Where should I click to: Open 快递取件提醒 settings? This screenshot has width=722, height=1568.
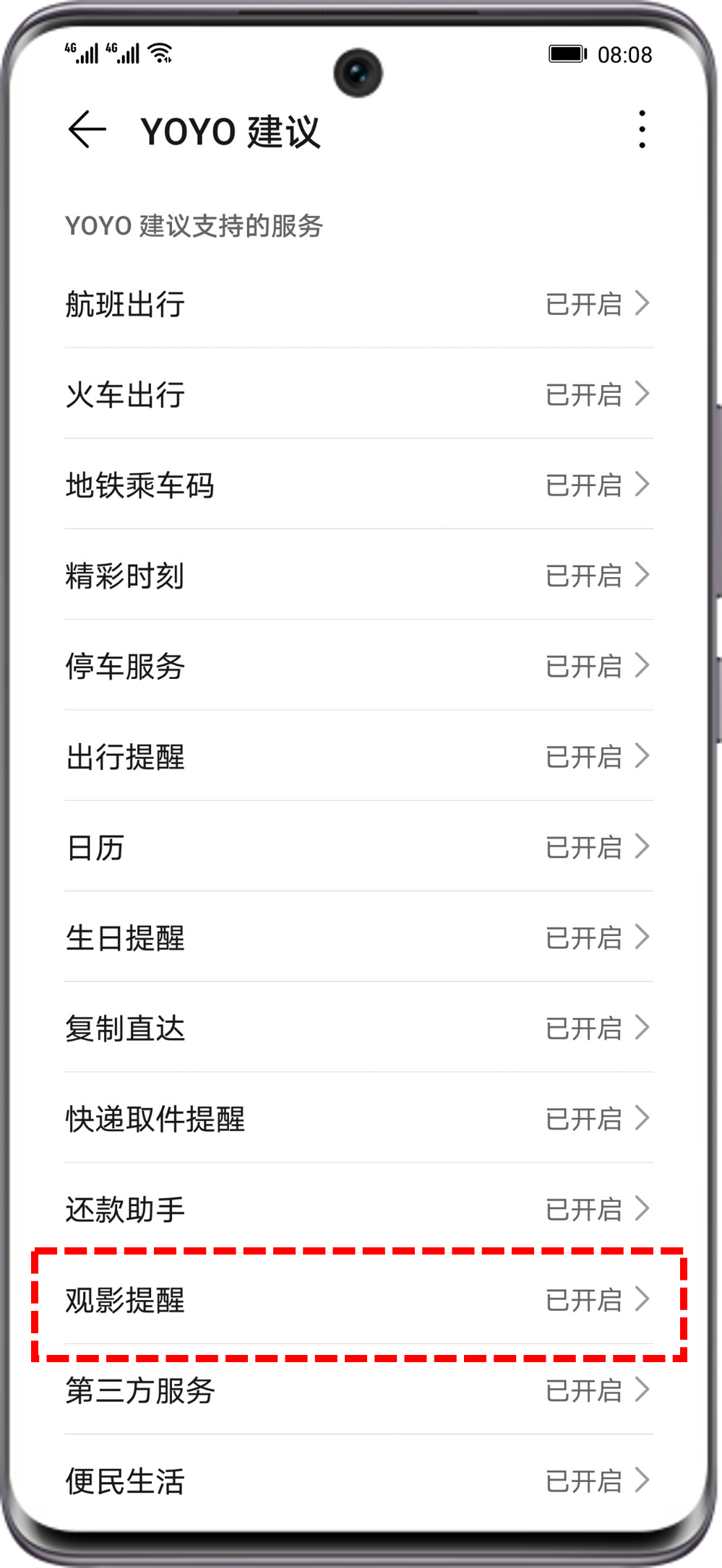click(359, 1118)
